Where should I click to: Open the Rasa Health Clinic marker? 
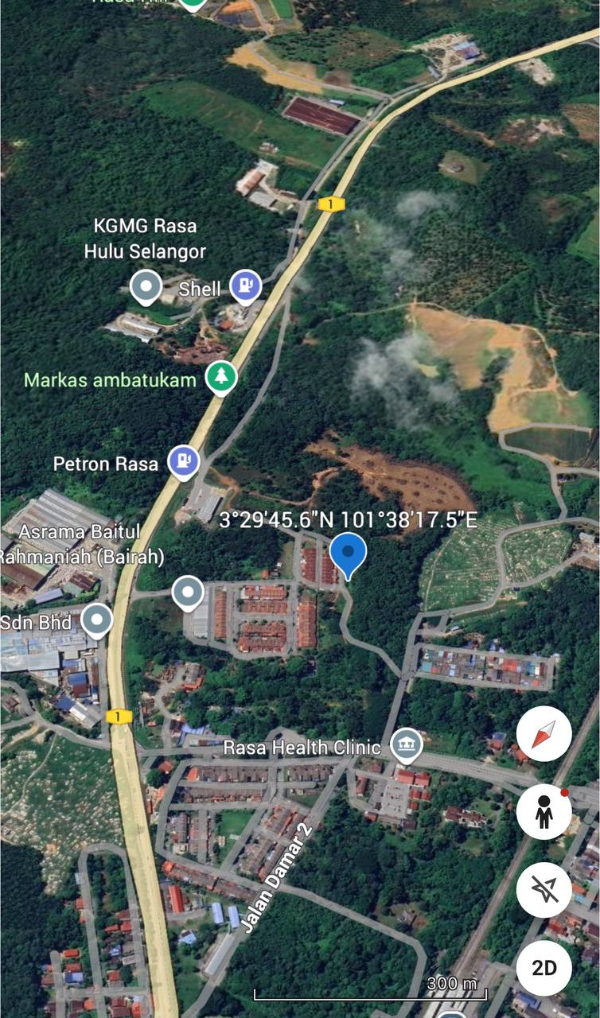click(x=405, y=744)
